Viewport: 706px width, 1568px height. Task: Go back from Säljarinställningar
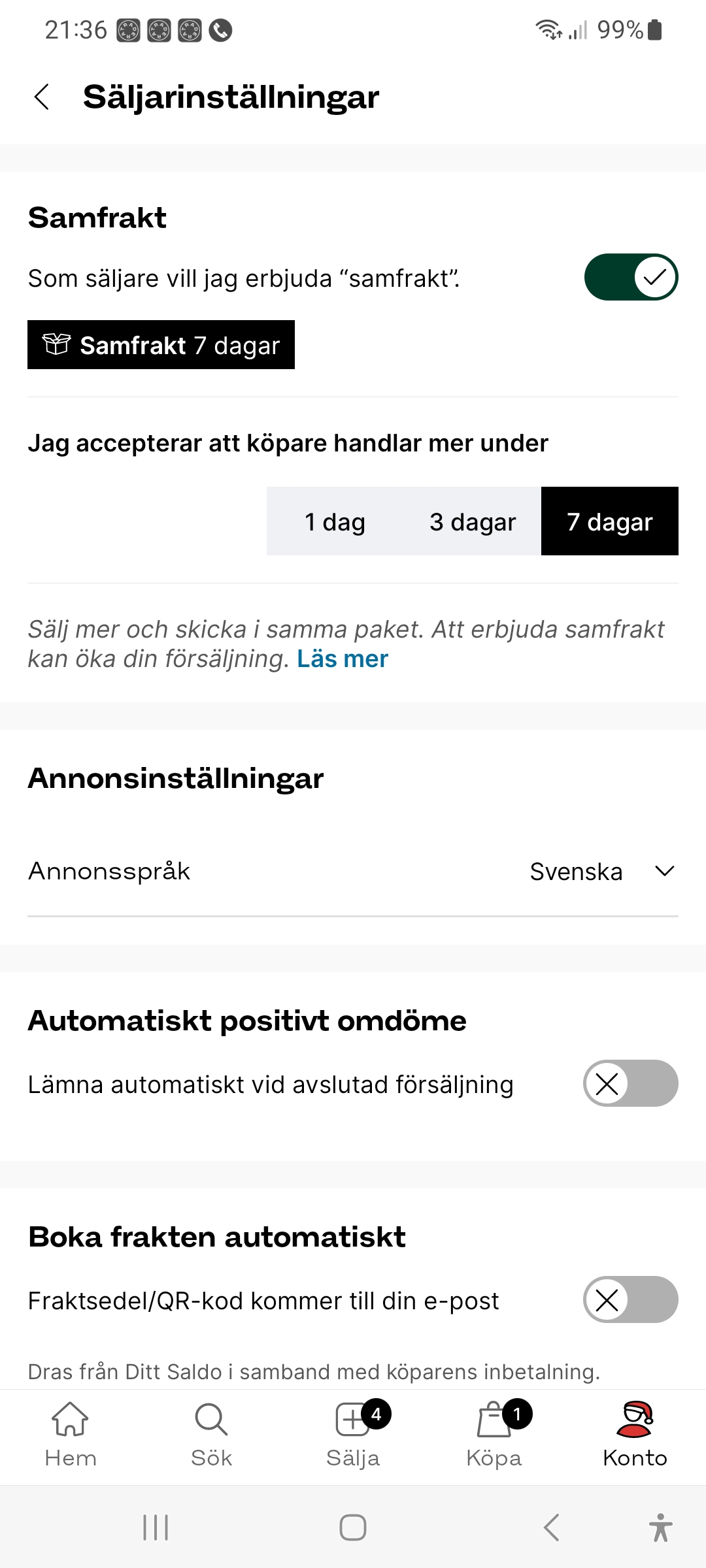(x=42, y=97)
